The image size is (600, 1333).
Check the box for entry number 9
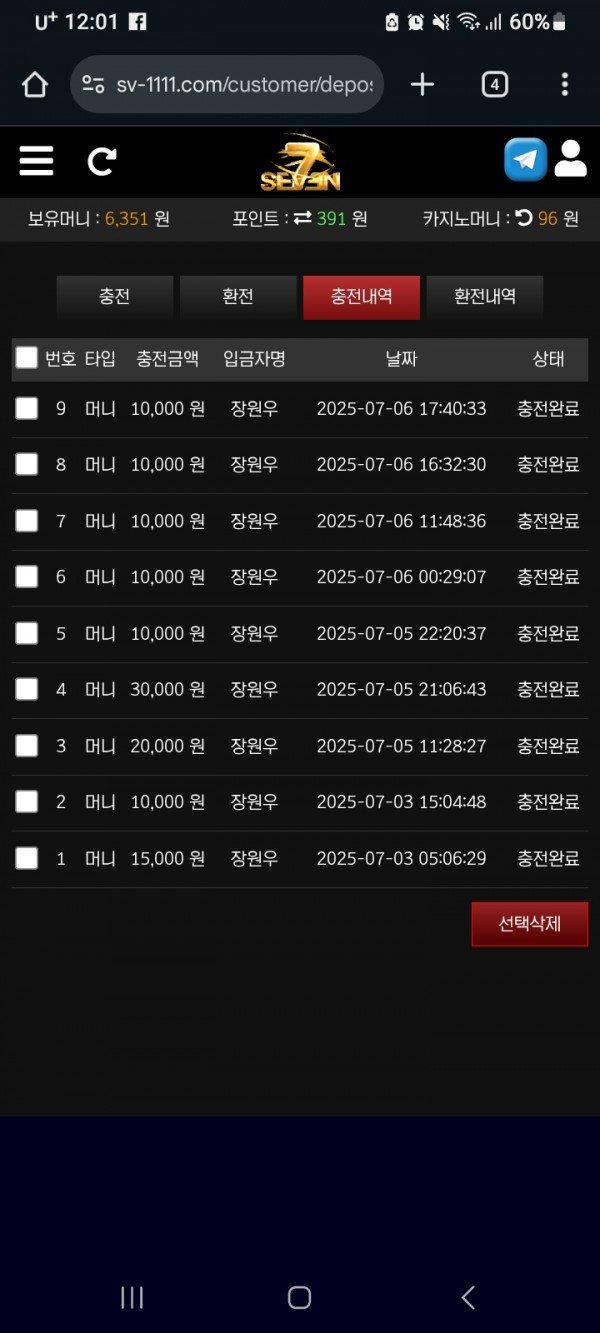27,408
